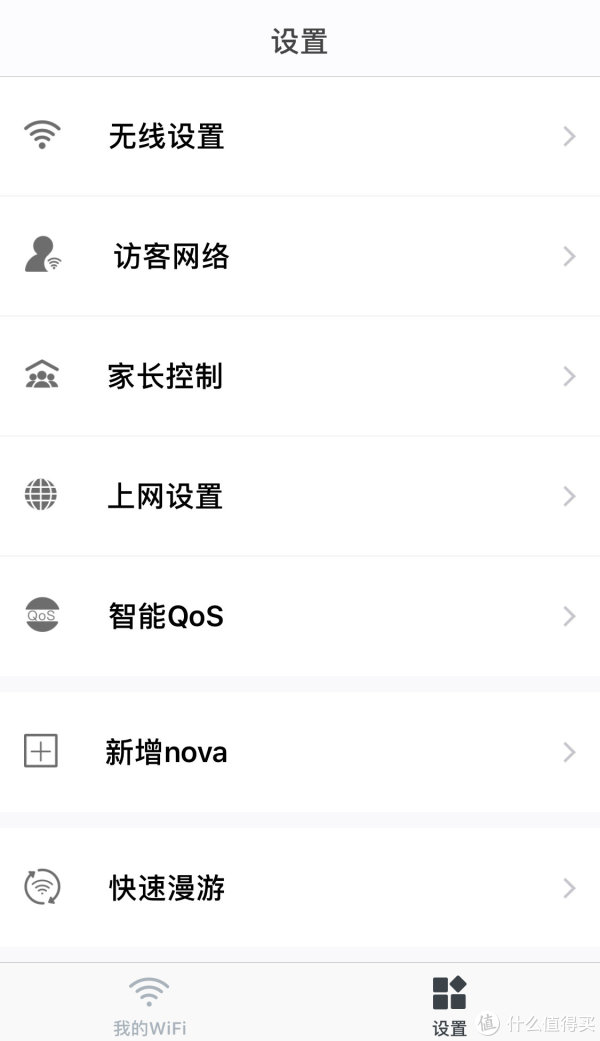Select 新增nova to add a node
Image resolution: width=600 pixels, height=1041 pixels.
(x=300, y=752)
